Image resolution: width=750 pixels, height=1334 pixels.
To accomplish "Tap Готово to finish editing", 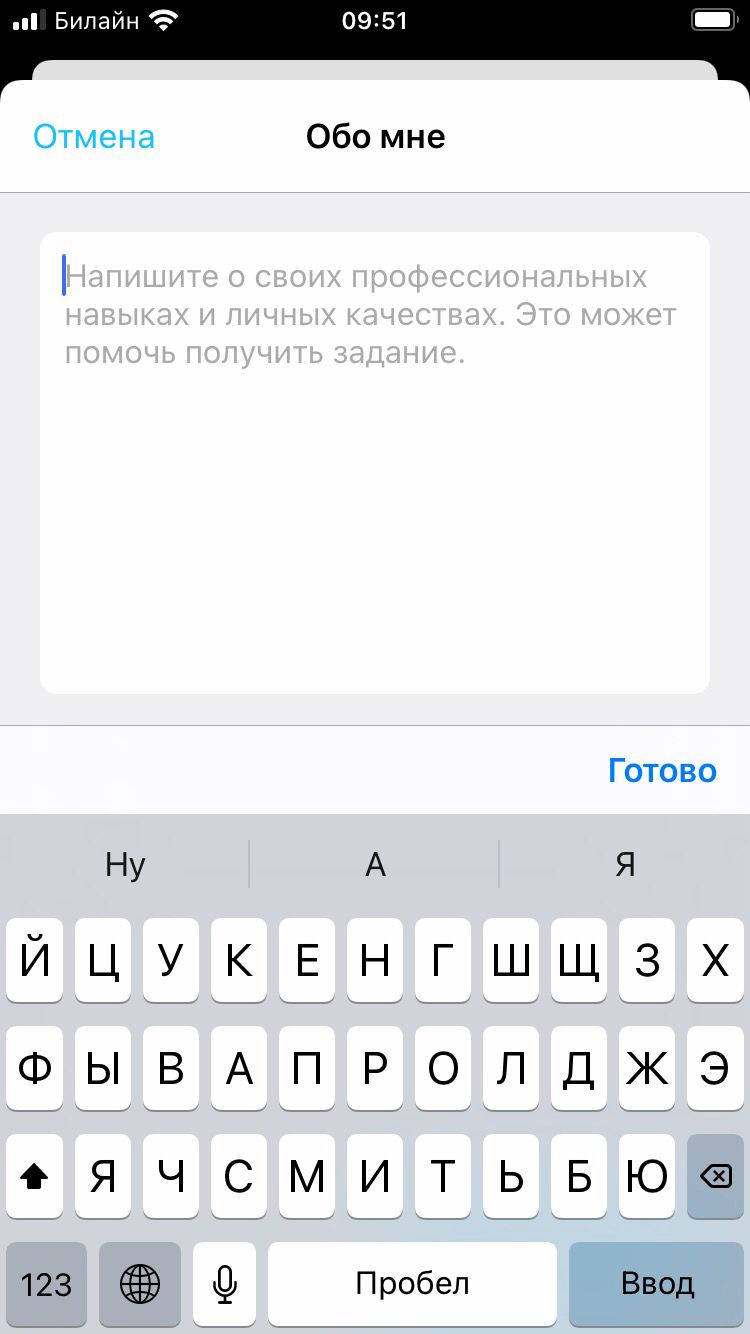I will [662, 770].
